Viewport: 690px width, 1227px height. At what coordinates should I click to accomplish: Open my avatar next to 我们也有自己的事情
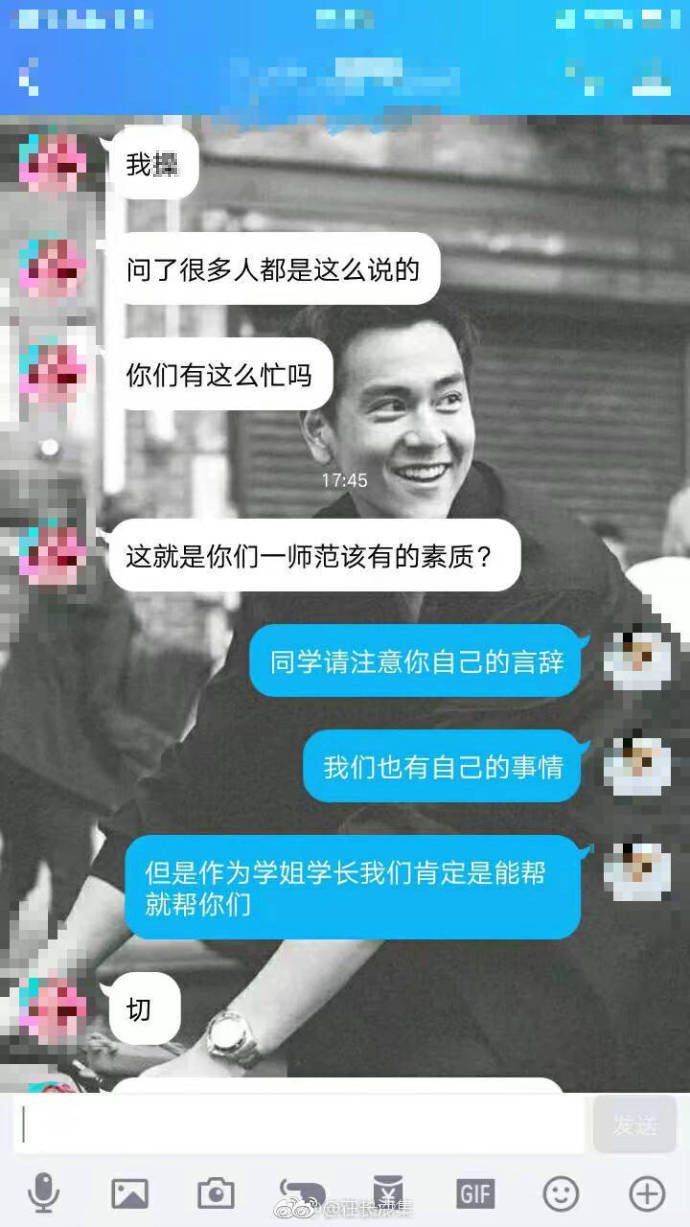click(x=637, y=766)
